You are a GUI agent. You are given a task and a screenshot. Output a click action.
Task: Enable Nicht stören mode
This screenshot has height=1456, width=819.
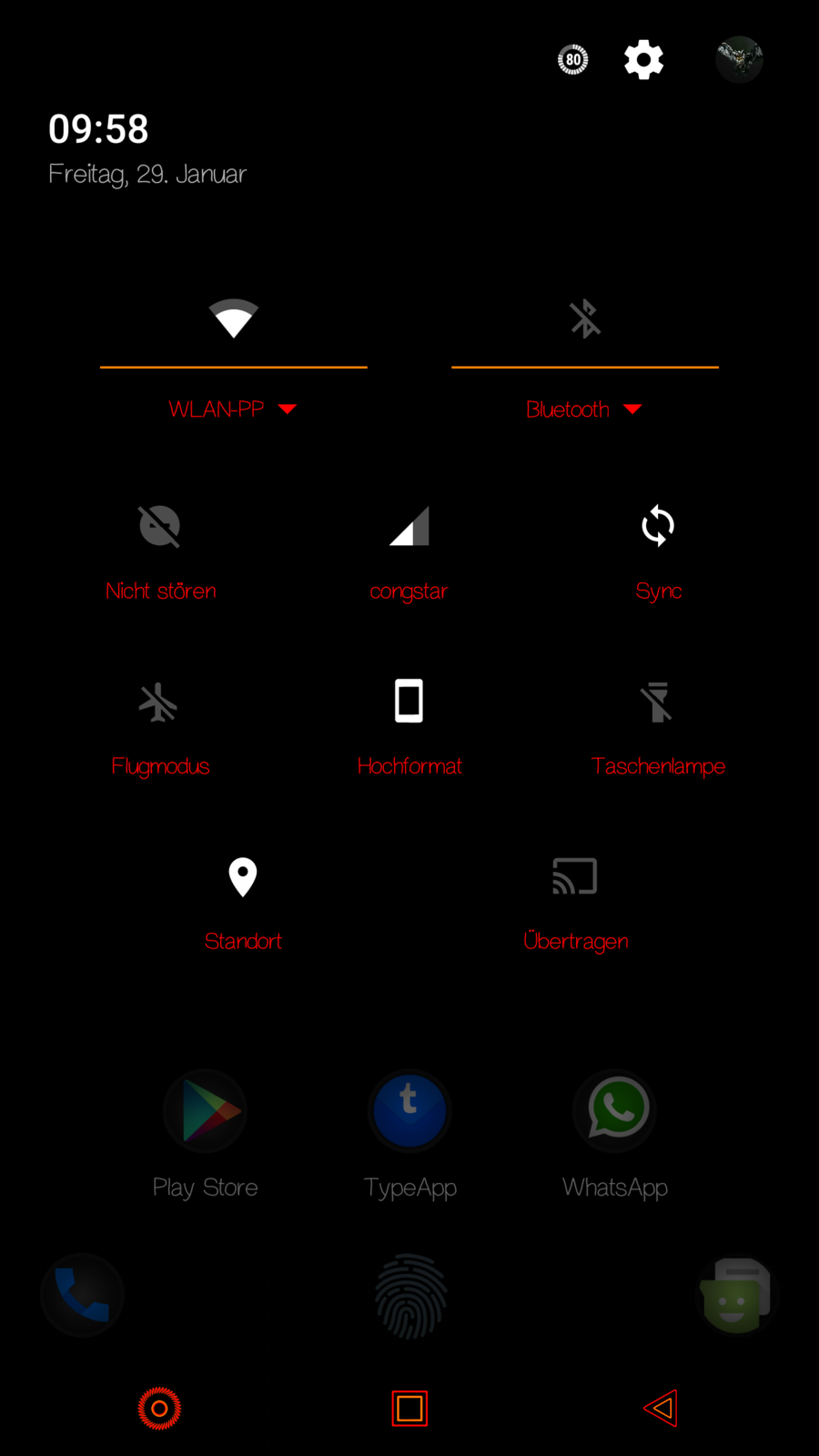tap(160, 526)
